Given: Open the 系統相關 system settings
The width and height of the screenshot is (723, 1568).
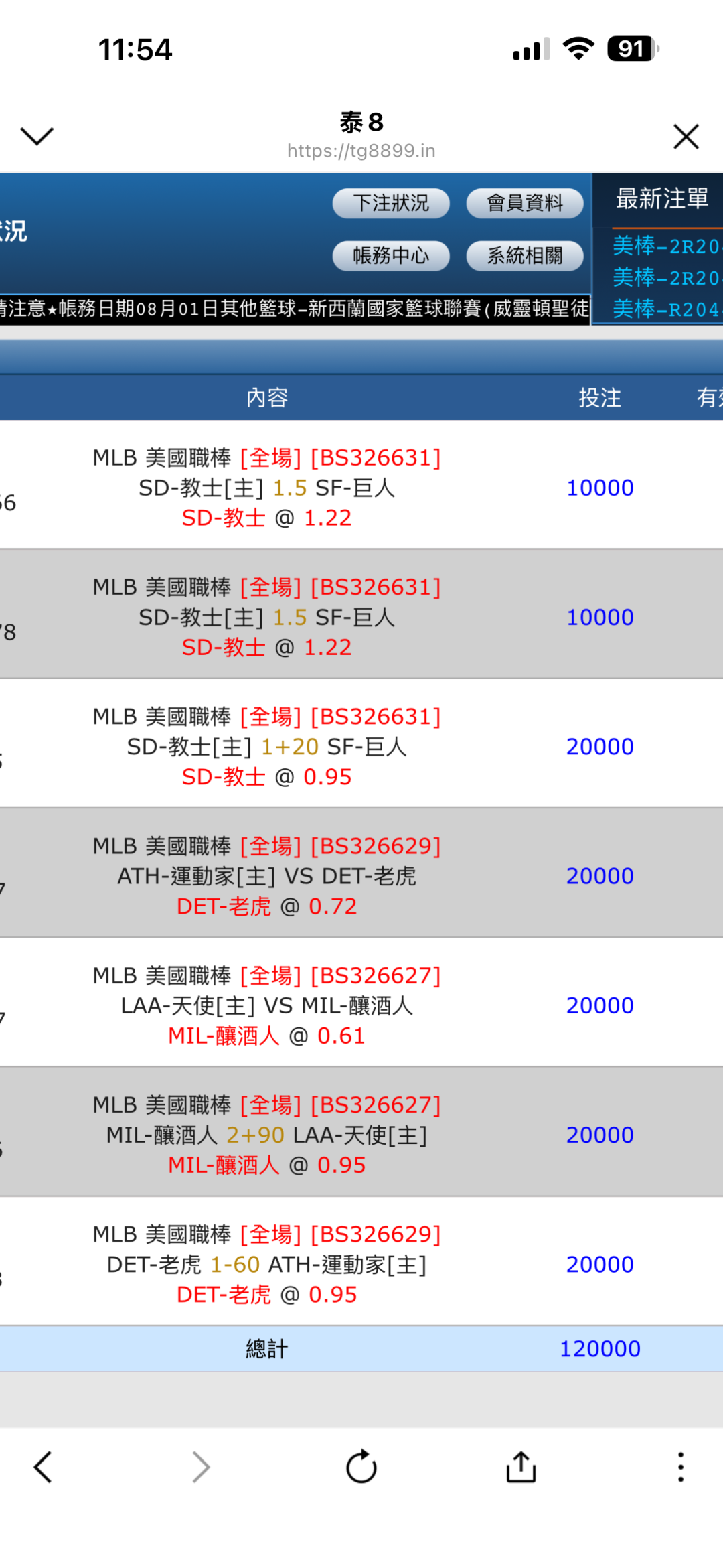Looking at the screenshot, I should pos(525,255).
